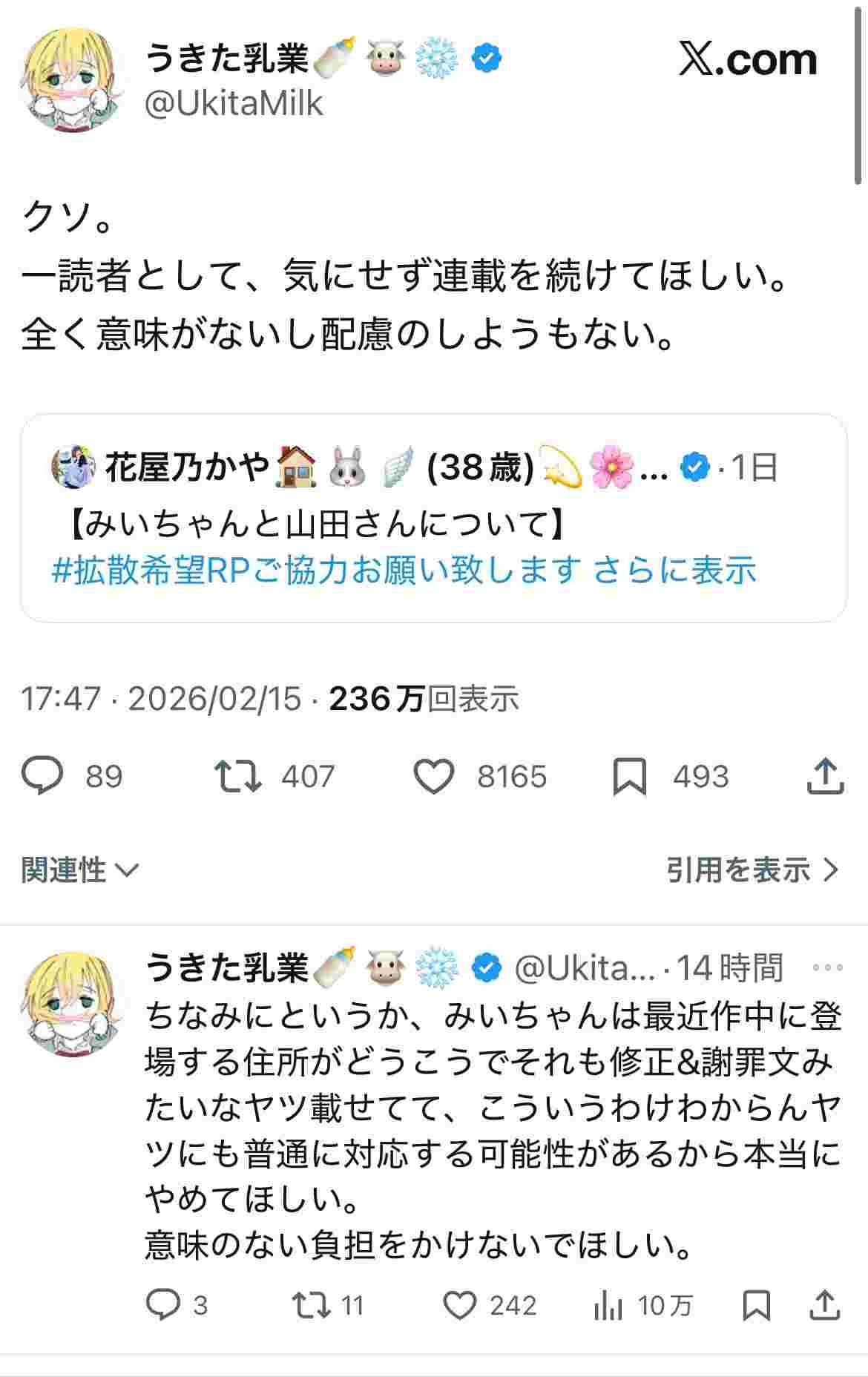Repost the follow-up post with 11 reposts
868x1377 pixels.
[311, 1305]
